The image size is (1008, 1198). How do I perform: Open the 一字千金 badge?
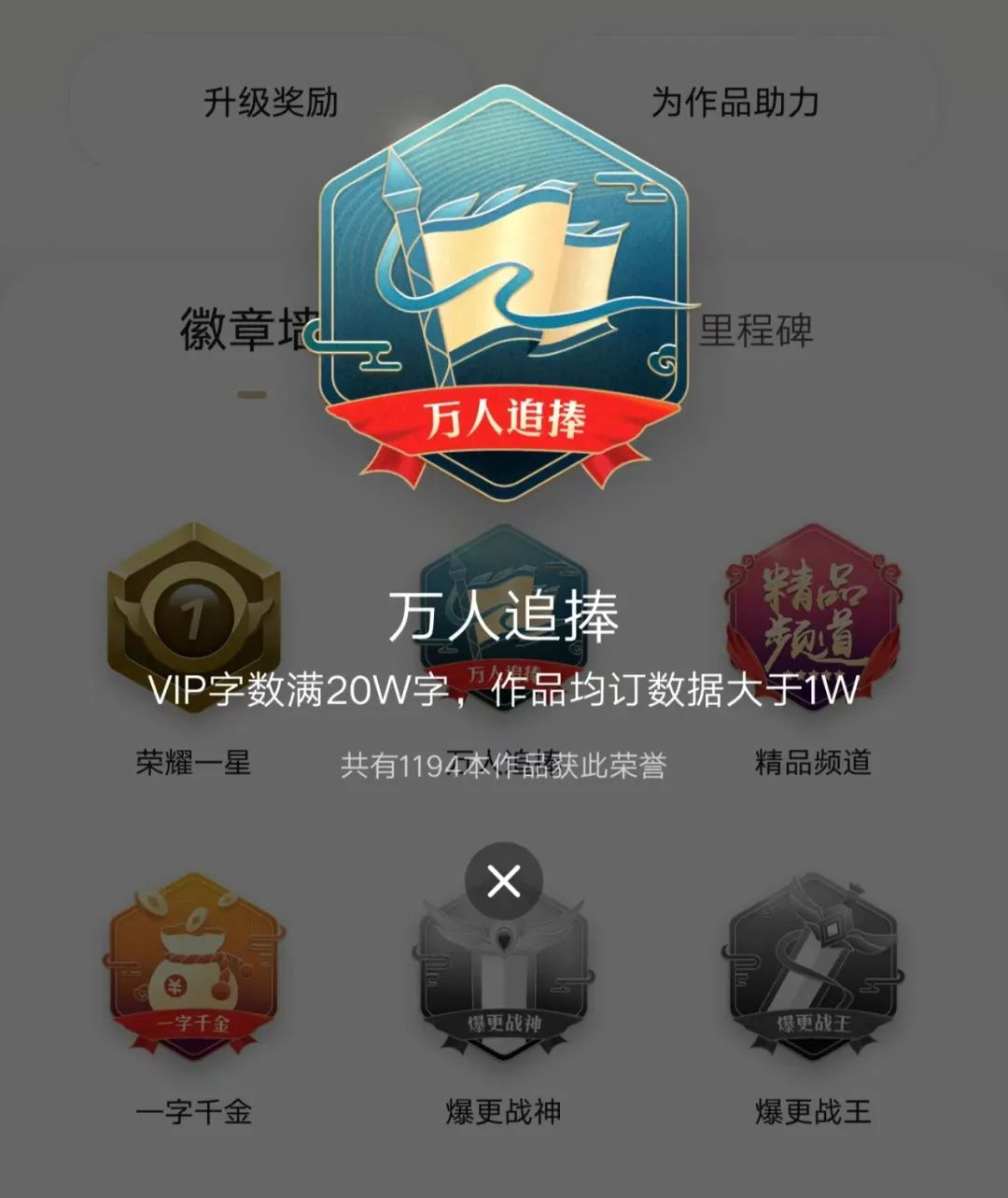(x=193, y=966)
